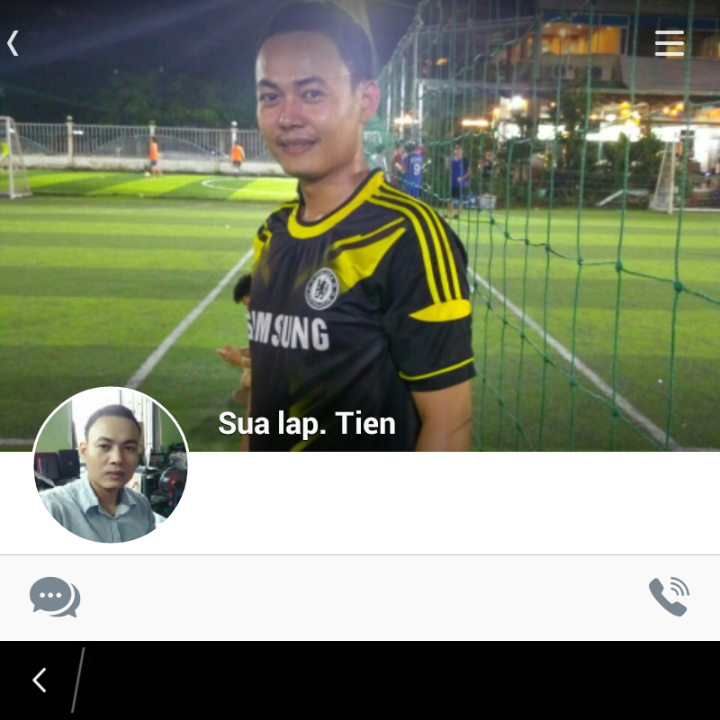Tap the system back button
The width and height of the screenshot is (720, 720).
click(39, 681)
